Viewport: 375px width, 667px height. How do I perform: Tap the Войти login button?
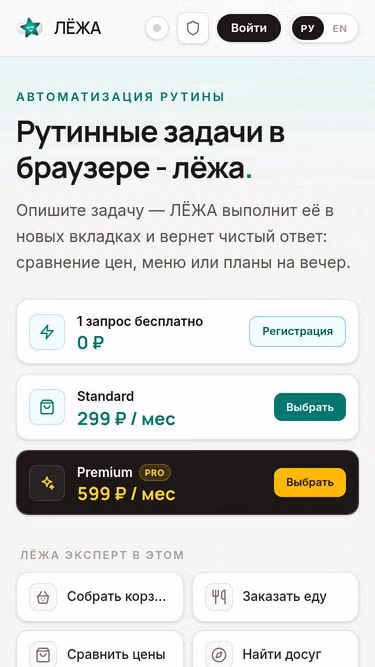(249, 28)
